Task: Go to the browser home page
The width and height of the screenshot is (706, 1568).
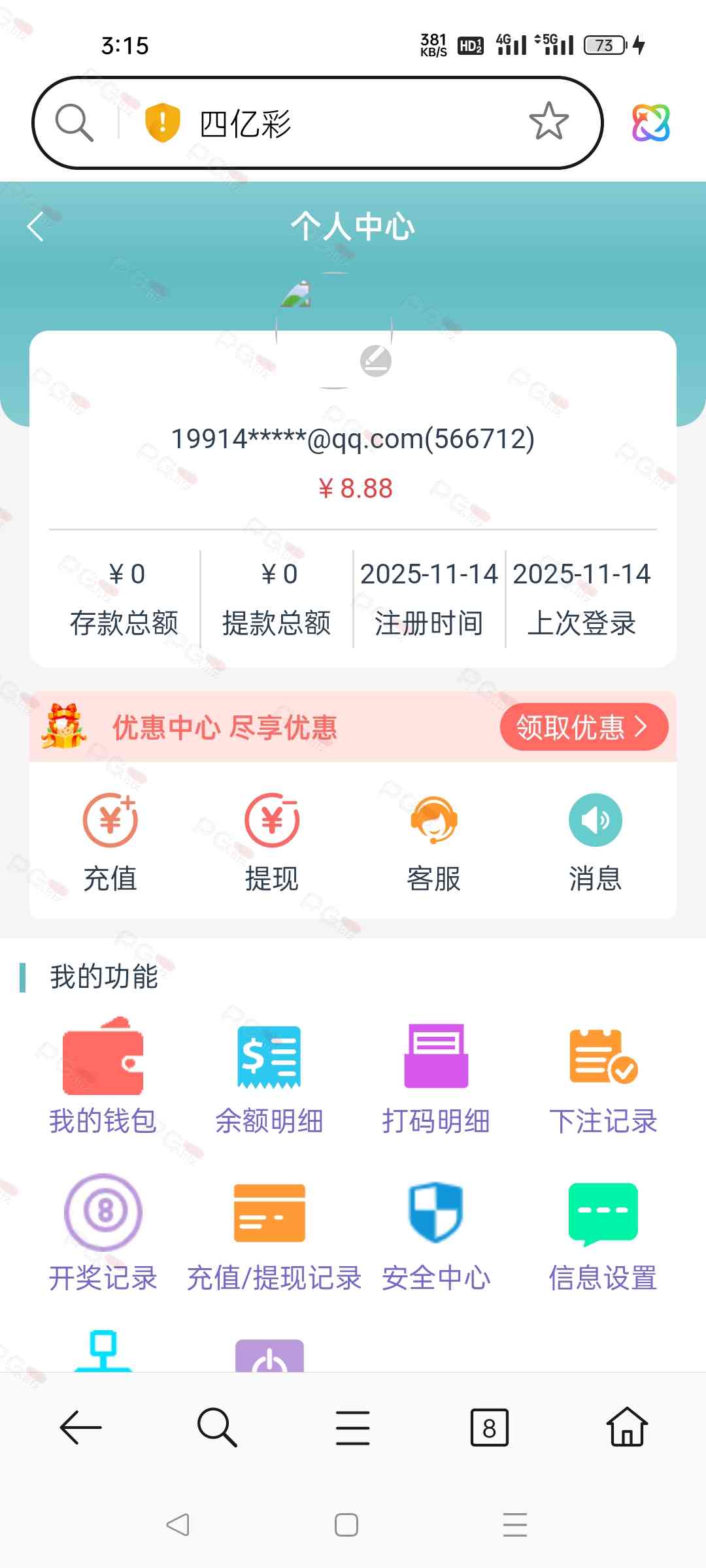Action: [x=627, y=1428]
